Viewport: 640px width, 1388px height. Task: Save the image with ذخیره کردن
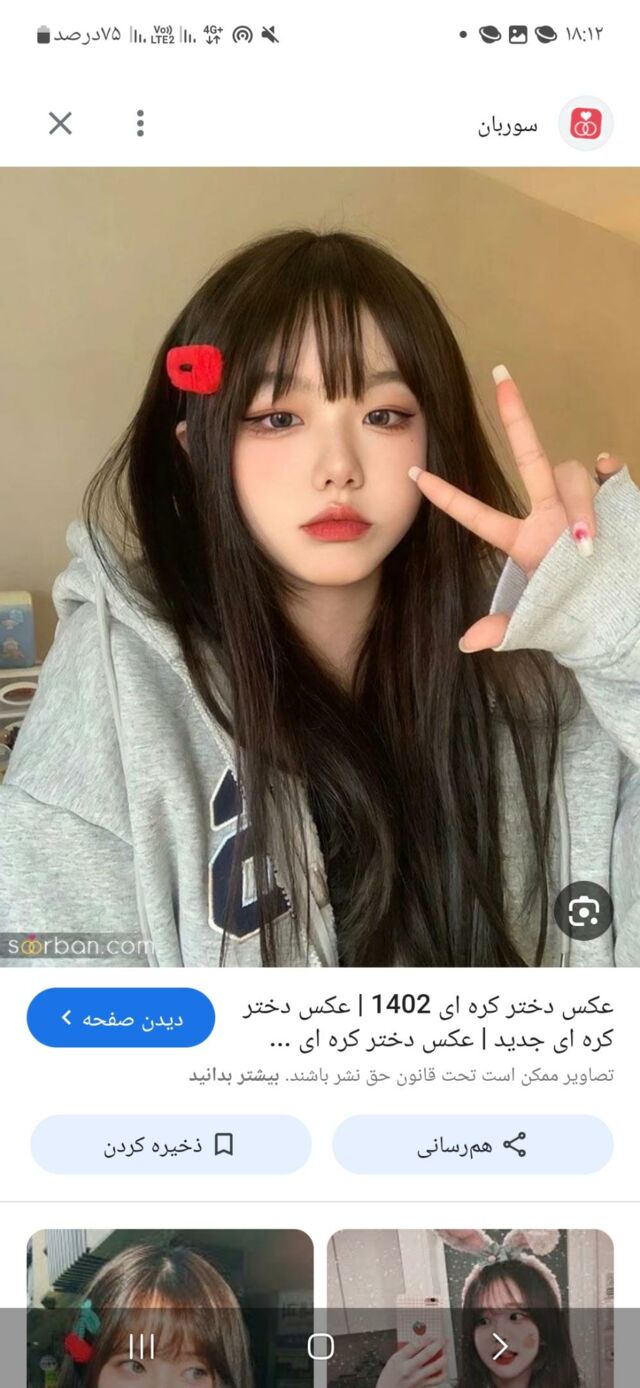[170, 1145]
